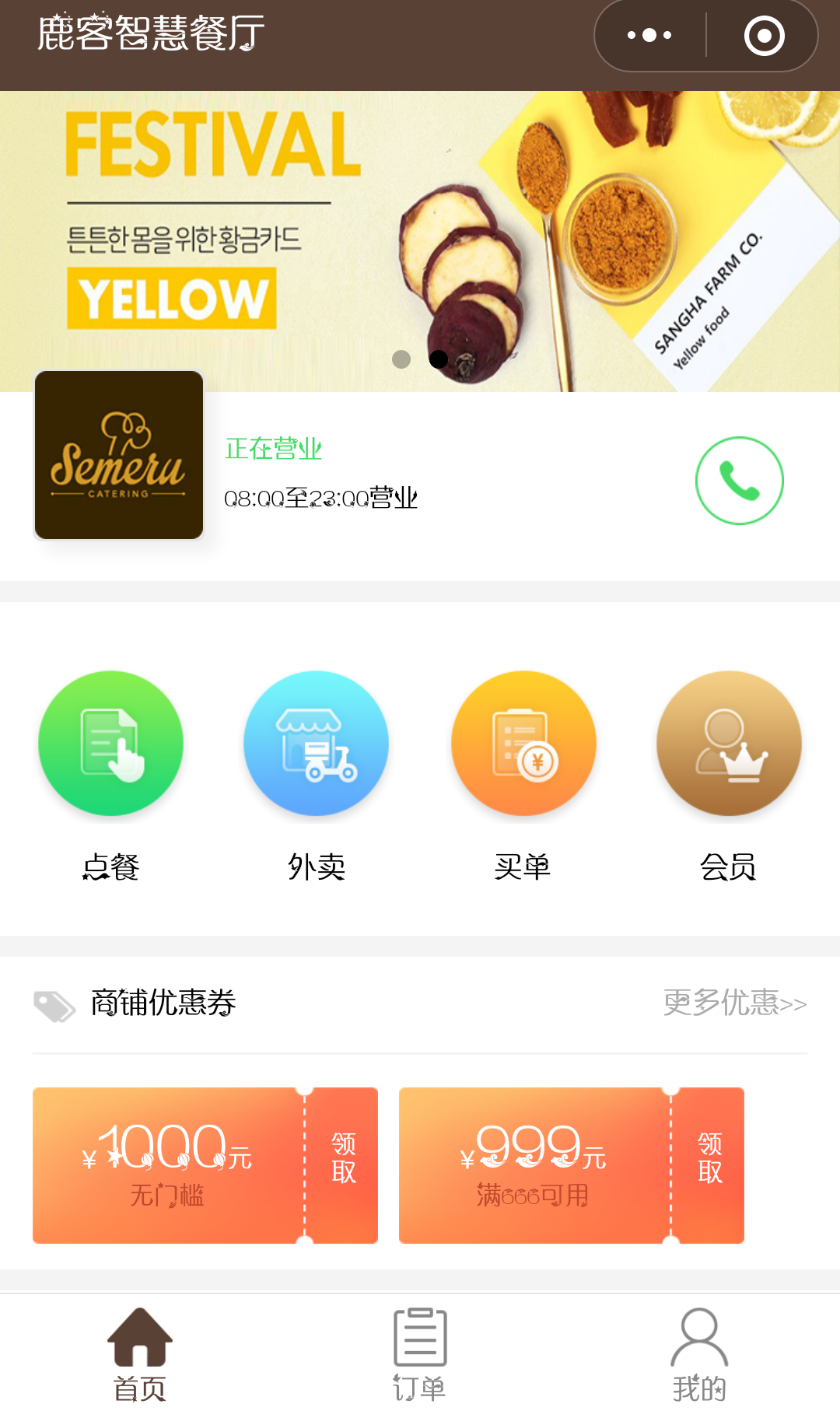The width and height of the screenshot is (840, 1418).
Task: Select the first banner page dot
Action: 401,359
